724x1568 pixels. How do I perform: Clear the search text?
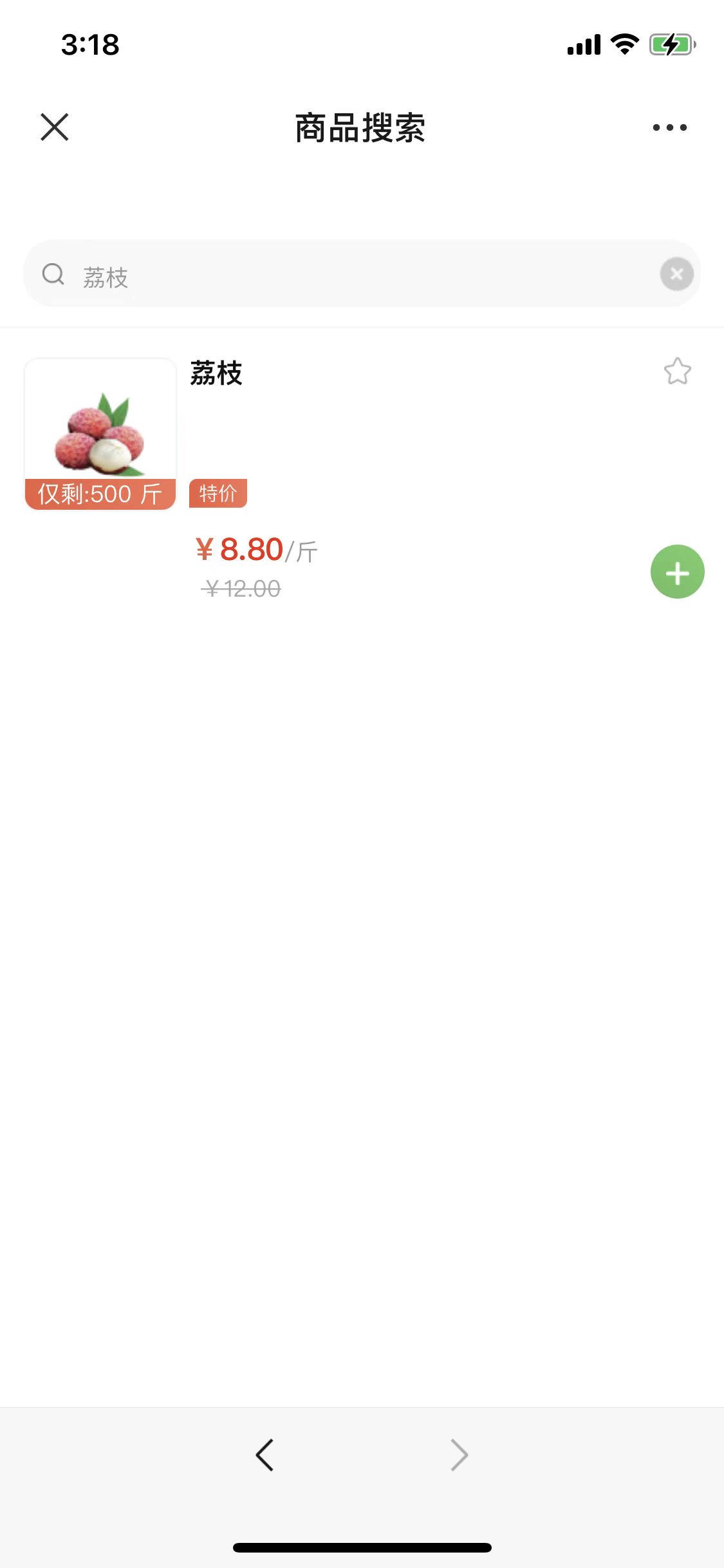pyautogui.click(x=676, y=274)
